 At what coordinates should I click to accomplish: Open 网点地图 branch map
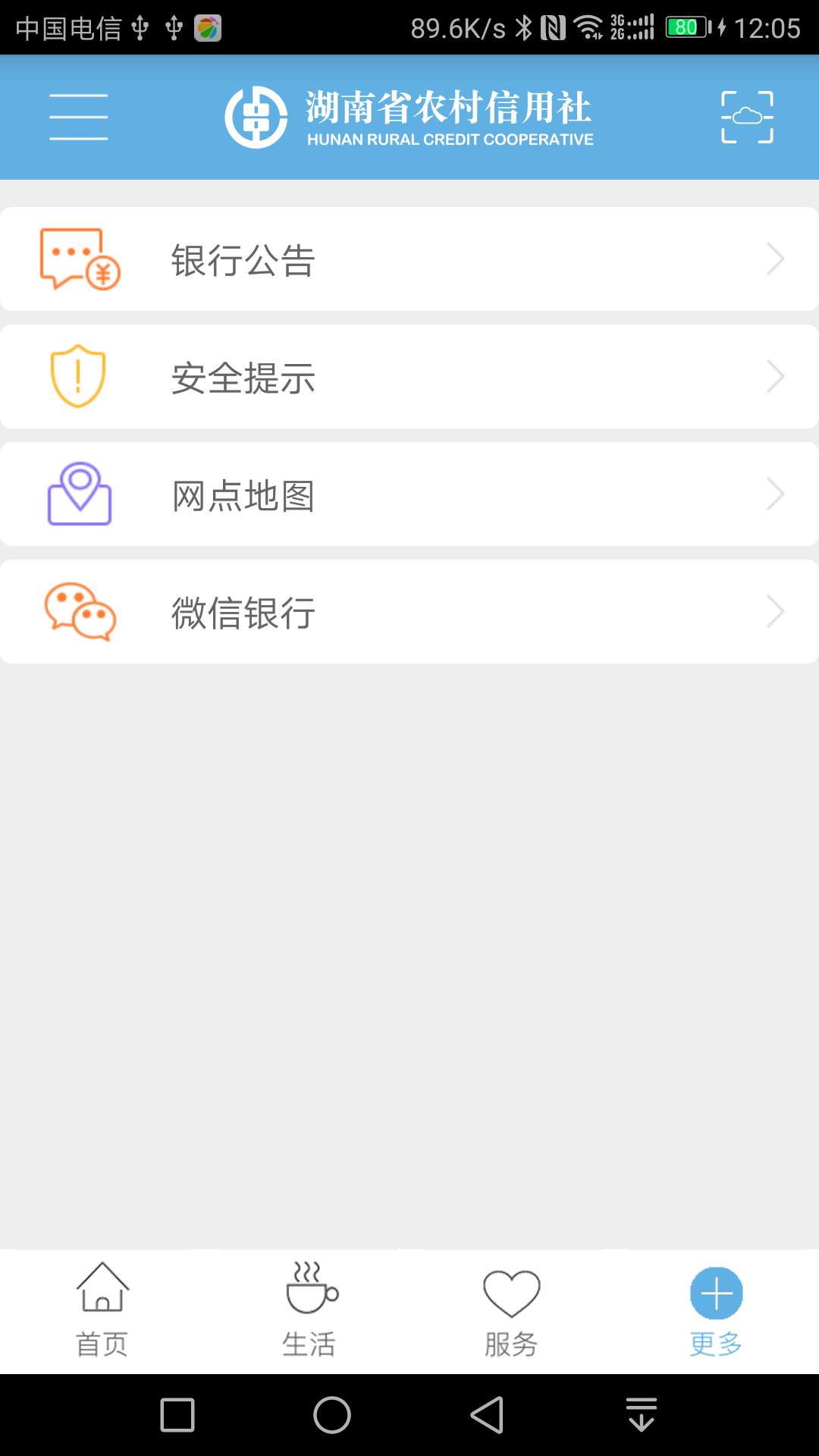pyautogui.click(x=409, y=494)
